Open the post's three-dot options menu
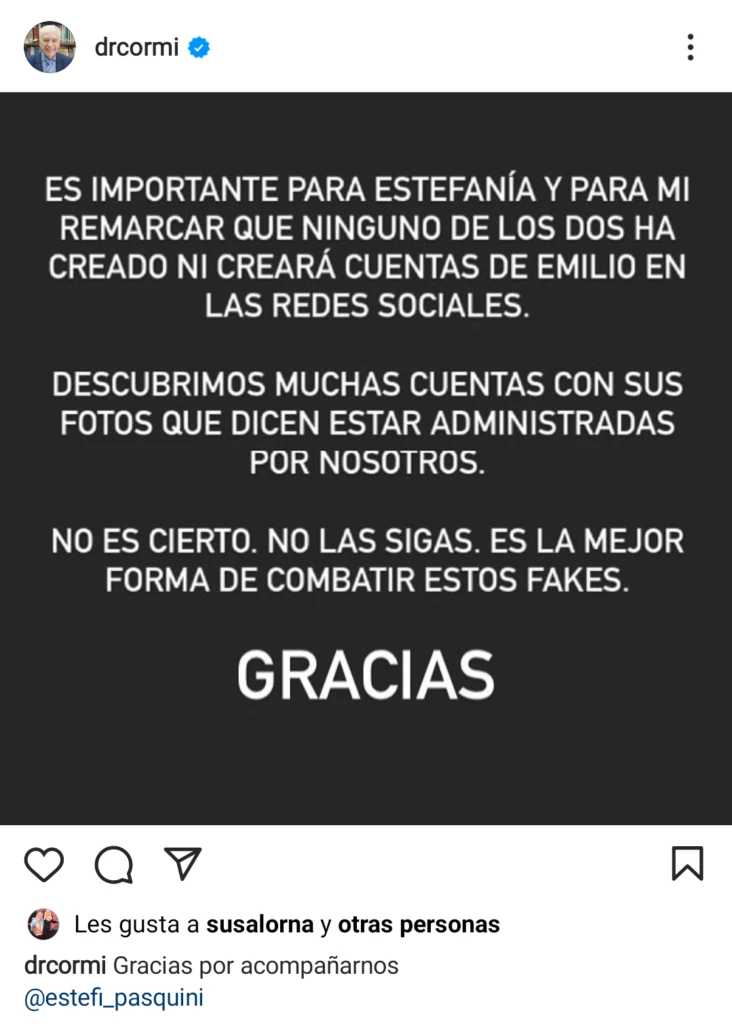Screen dimensions: 732x1024 690,47
